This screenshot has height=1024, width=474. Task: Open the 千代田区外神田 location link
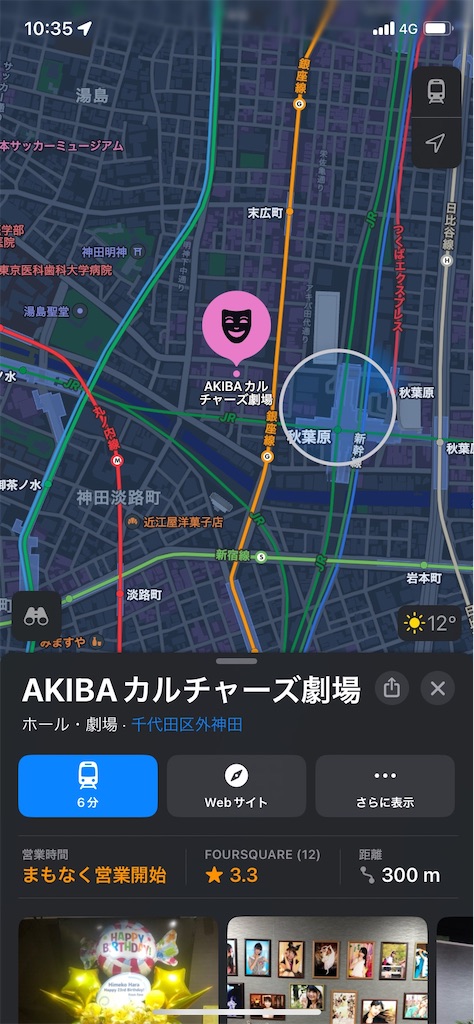pos(187,724)
